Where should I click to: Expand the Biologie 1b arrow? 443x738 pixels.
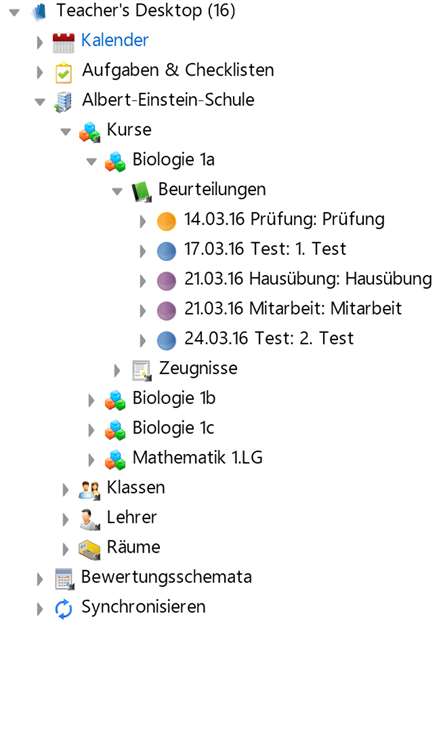click(91, 401)
